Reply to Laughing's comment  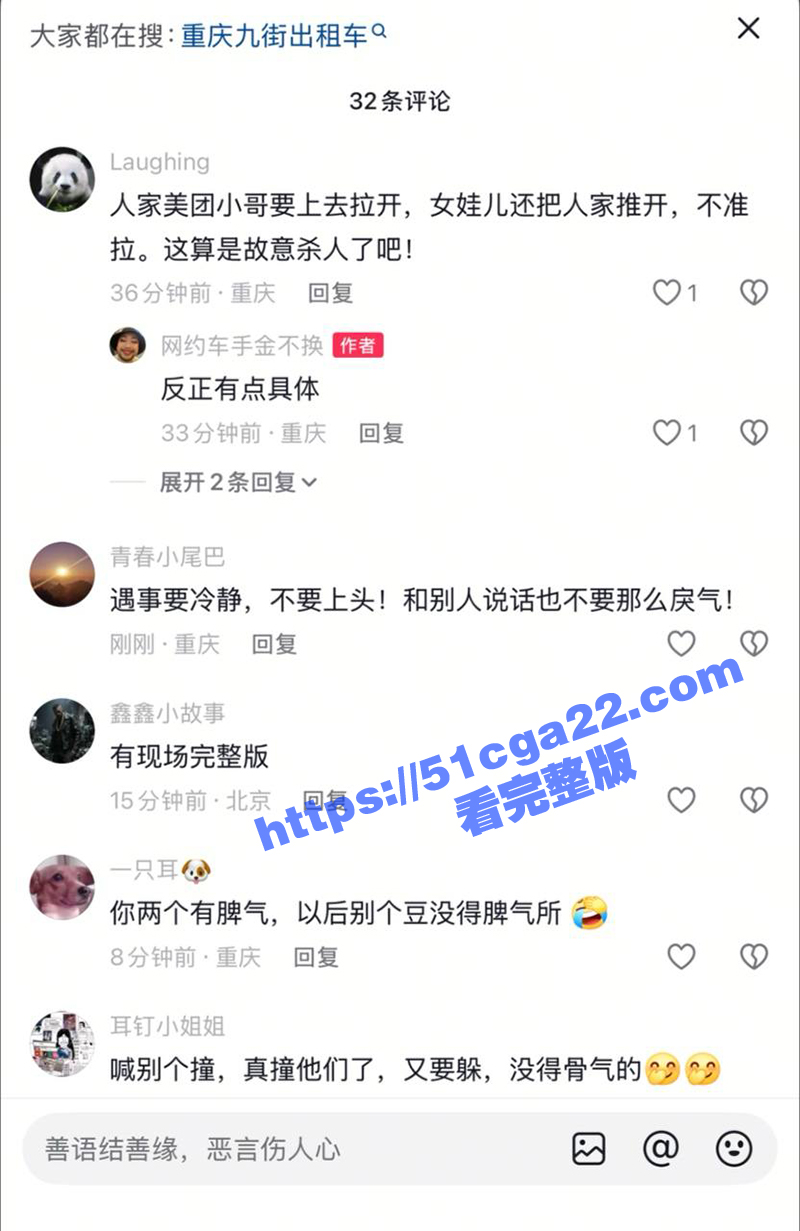(x=330, y=293)
